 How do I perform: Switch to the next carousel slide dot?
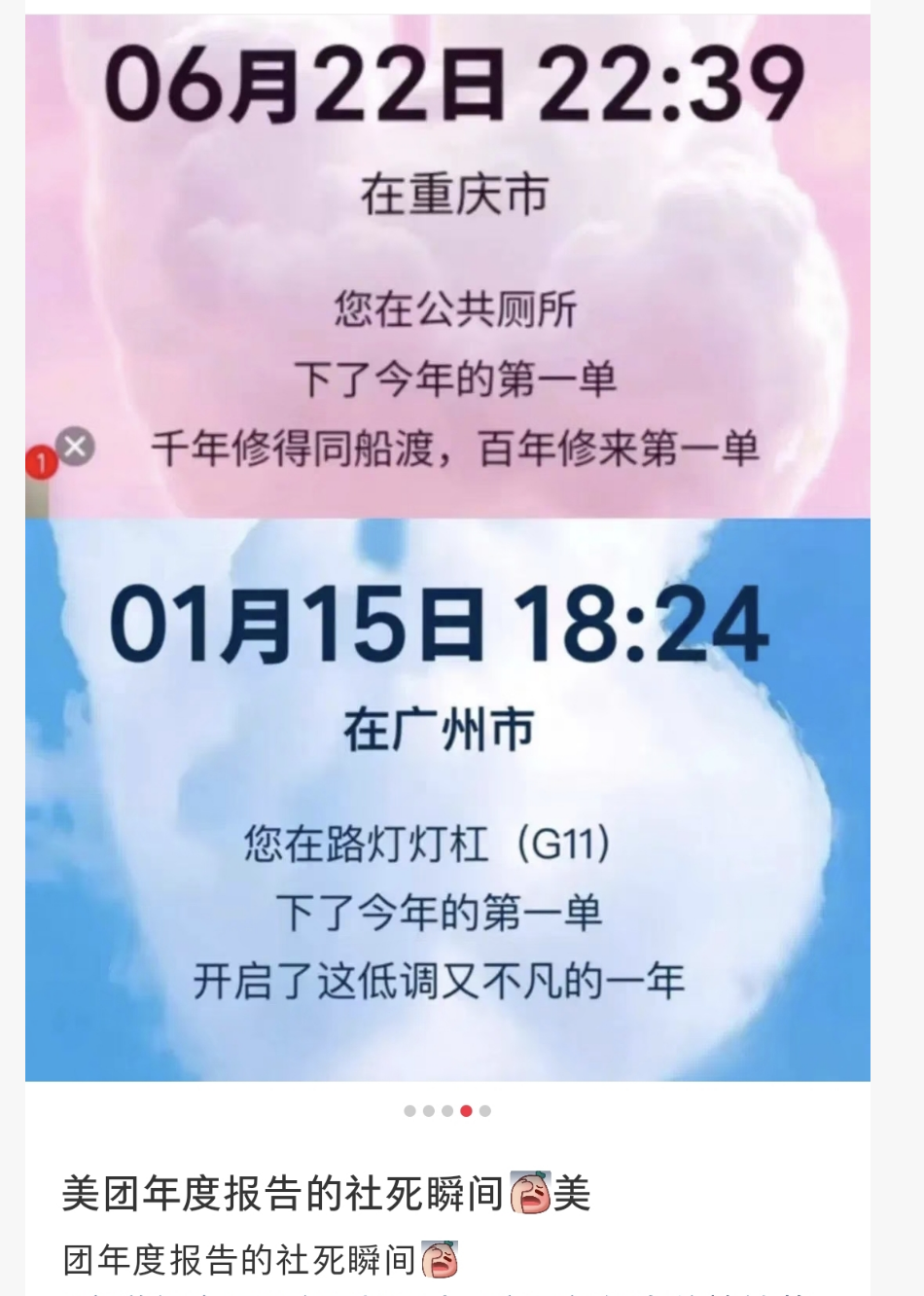(484, 1111)
